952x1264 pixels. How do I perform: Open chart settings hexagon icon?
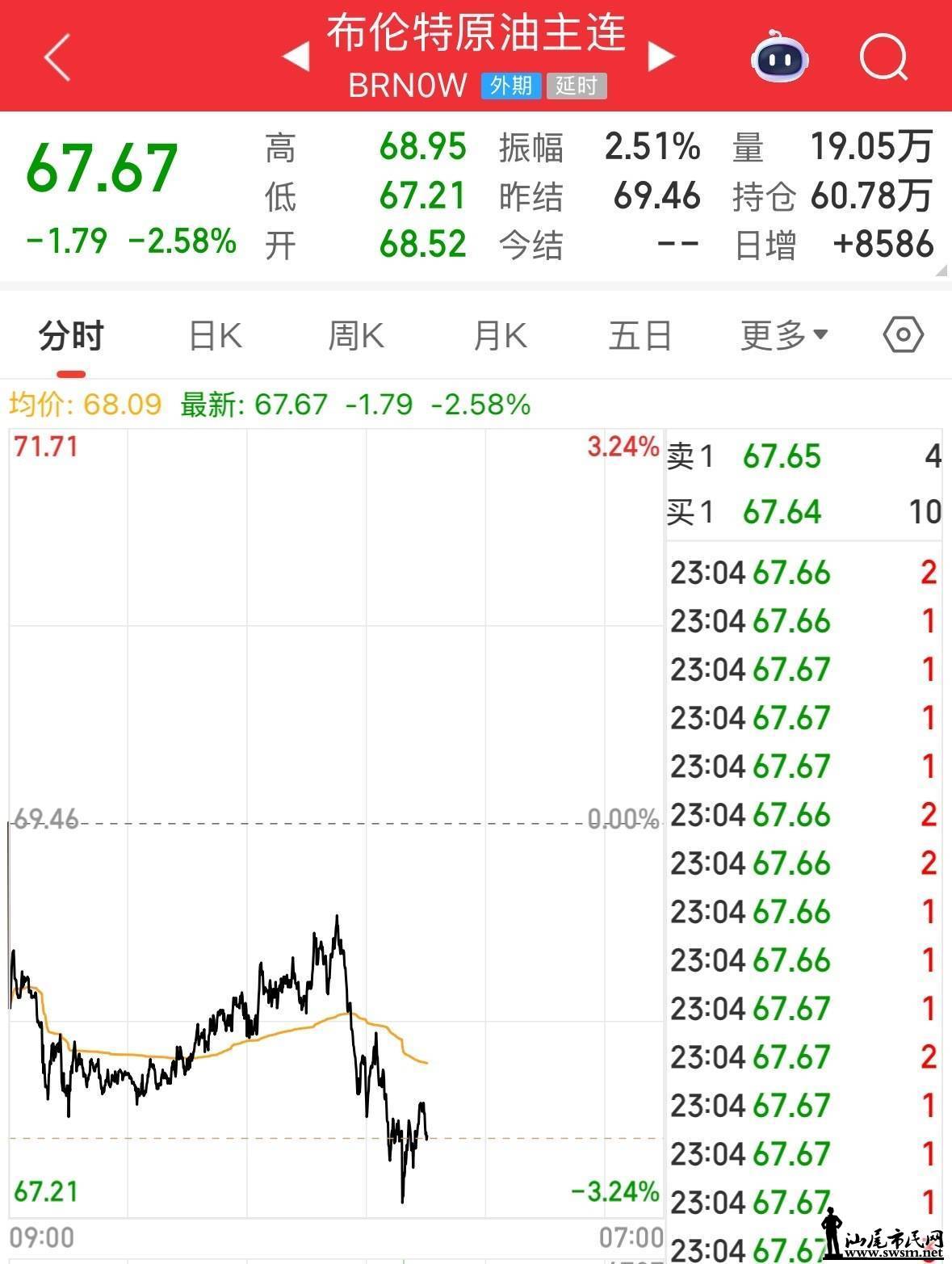[903, 334]
